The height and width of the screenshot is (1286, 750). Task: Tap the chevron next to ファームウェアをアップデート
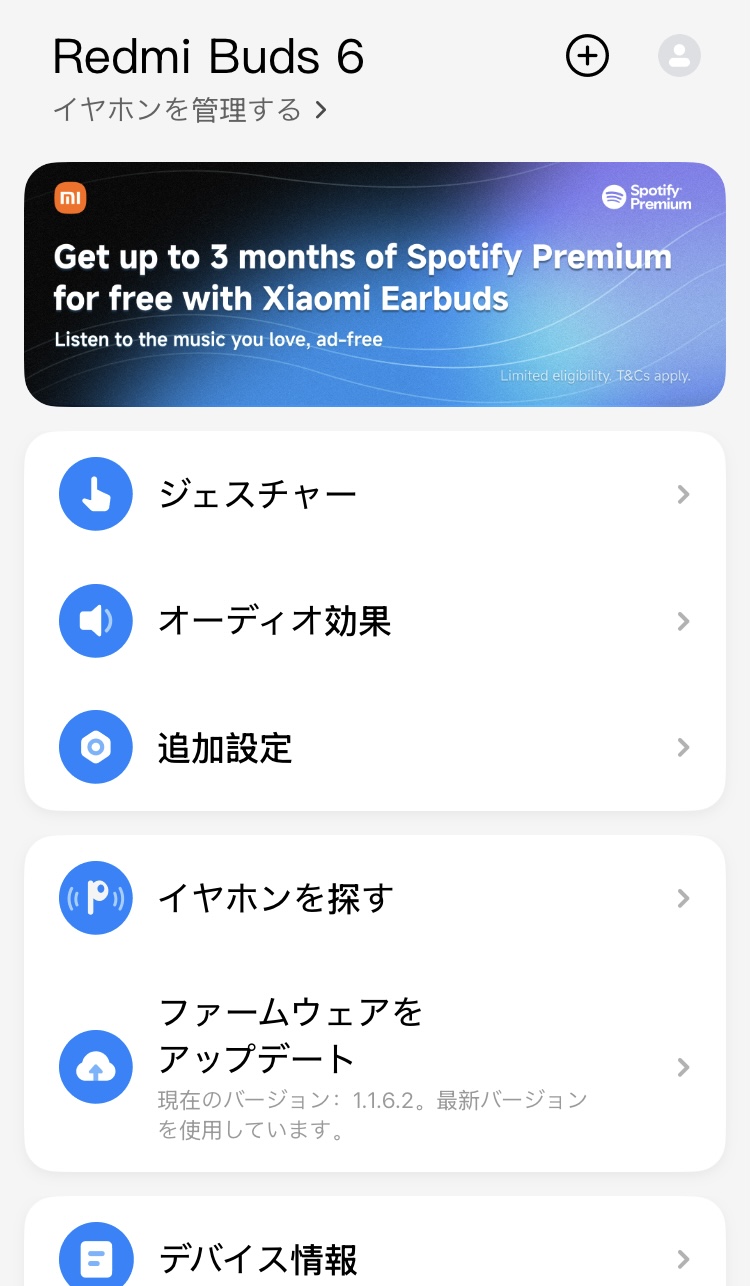[x=682, y=1066]
